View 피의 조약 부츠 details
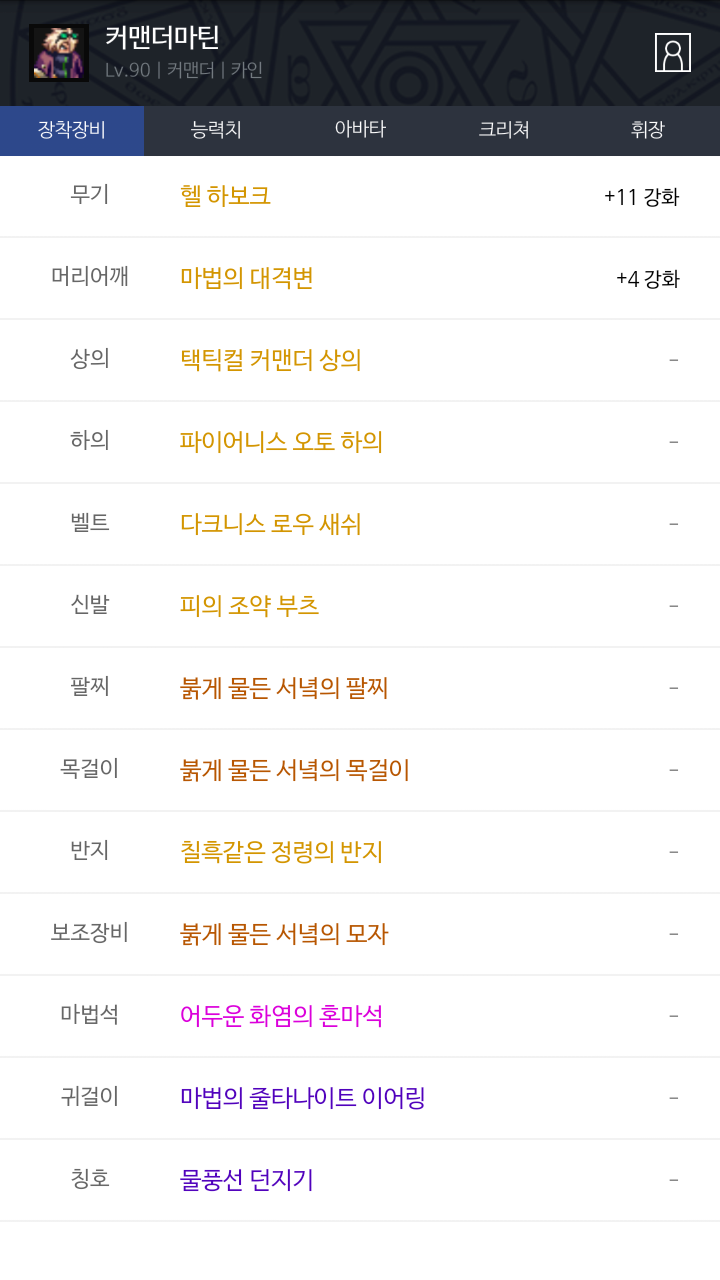 coord(249,606)
